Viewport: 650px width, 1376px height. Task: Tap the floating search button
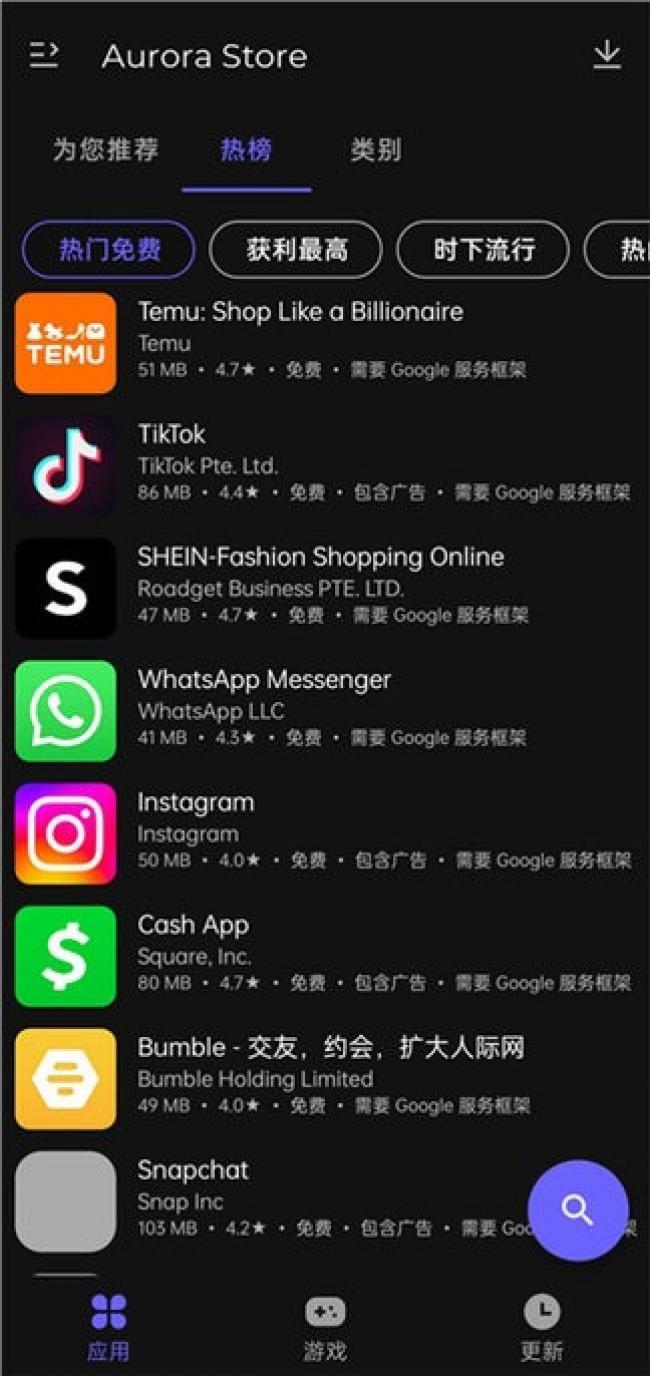point(578,1210)
